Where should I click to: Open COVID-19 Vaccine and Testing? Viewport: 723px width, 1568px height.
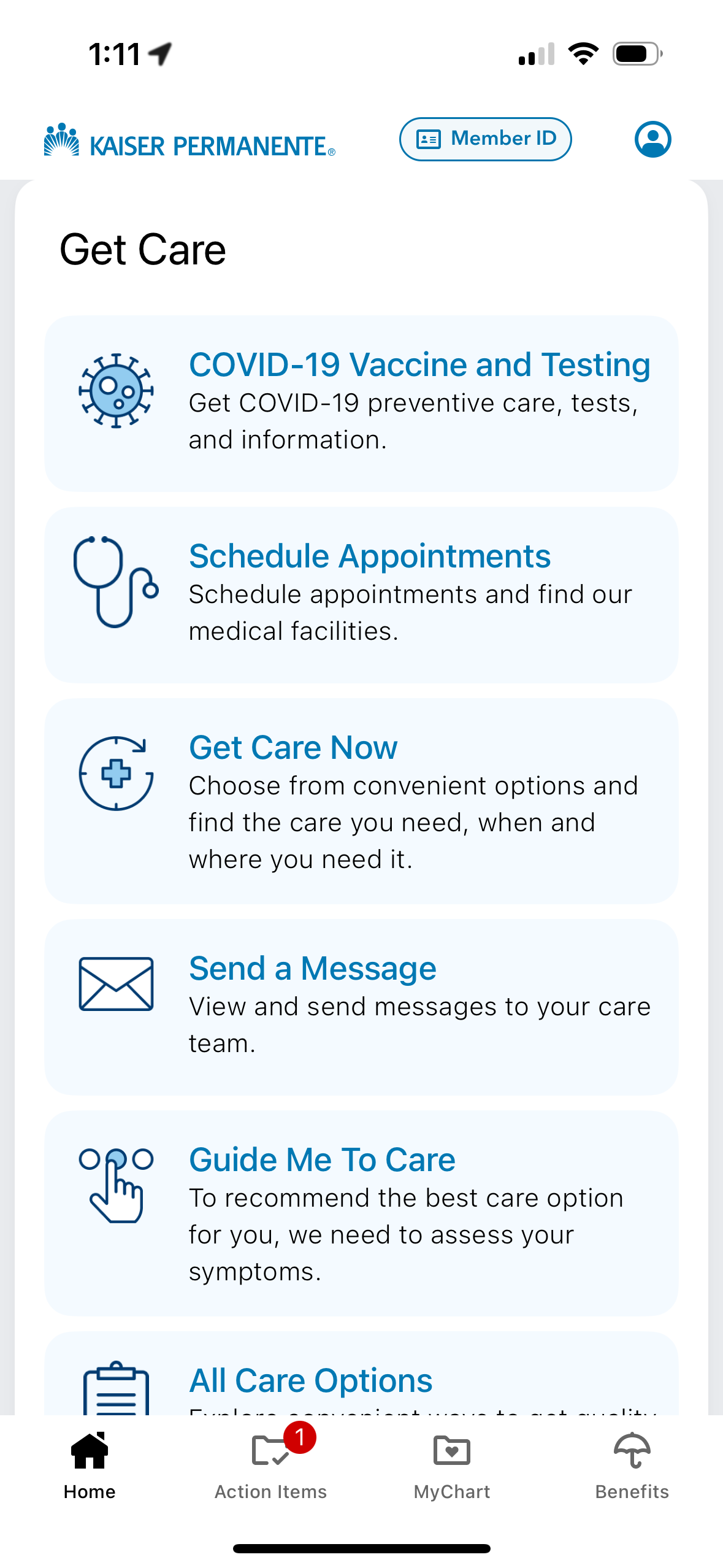click(x=419, y=364)
